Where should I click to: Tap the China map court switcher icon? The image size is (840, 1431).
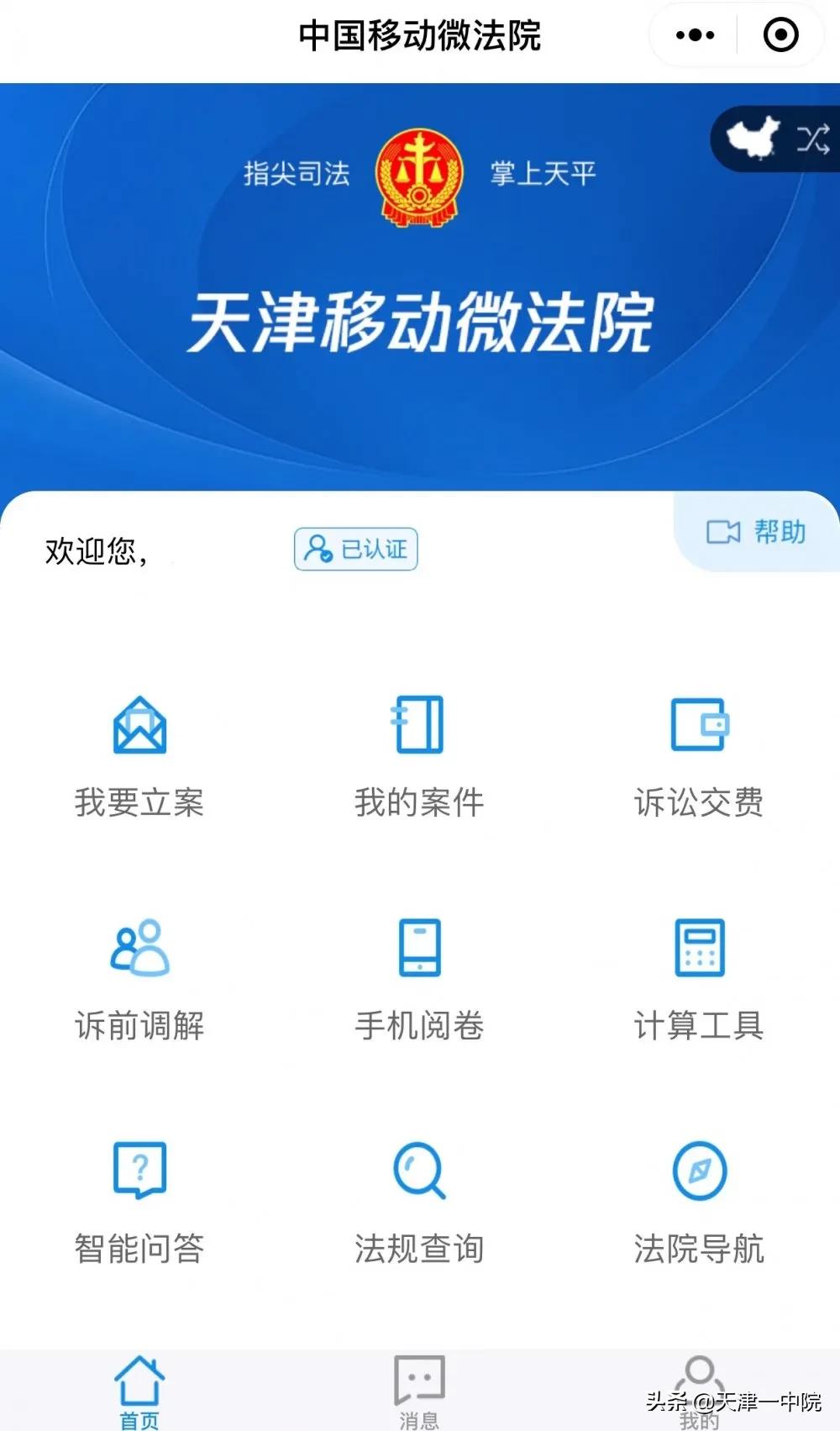(x=753, y=139)
